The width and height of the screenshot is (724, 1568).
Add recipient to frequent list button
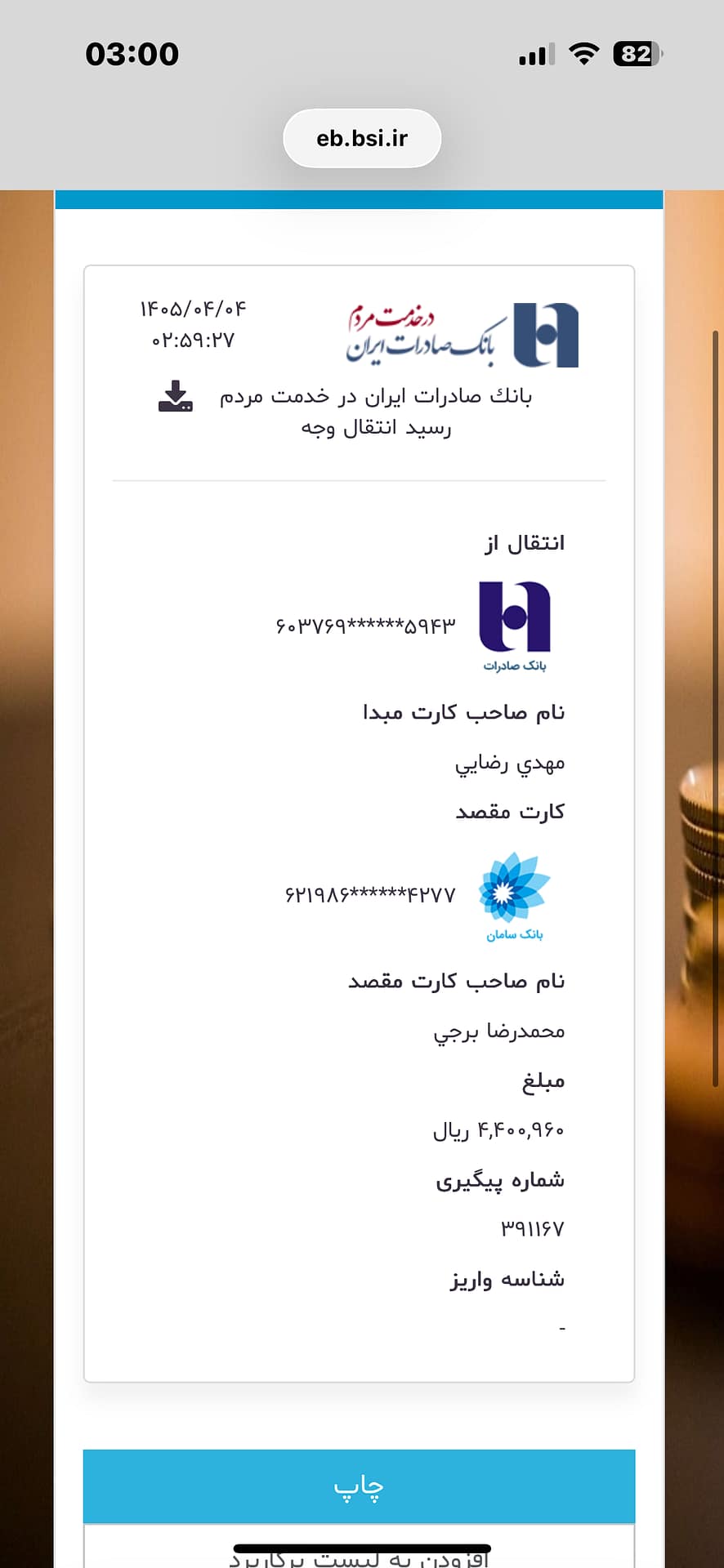pos(359,1547)
